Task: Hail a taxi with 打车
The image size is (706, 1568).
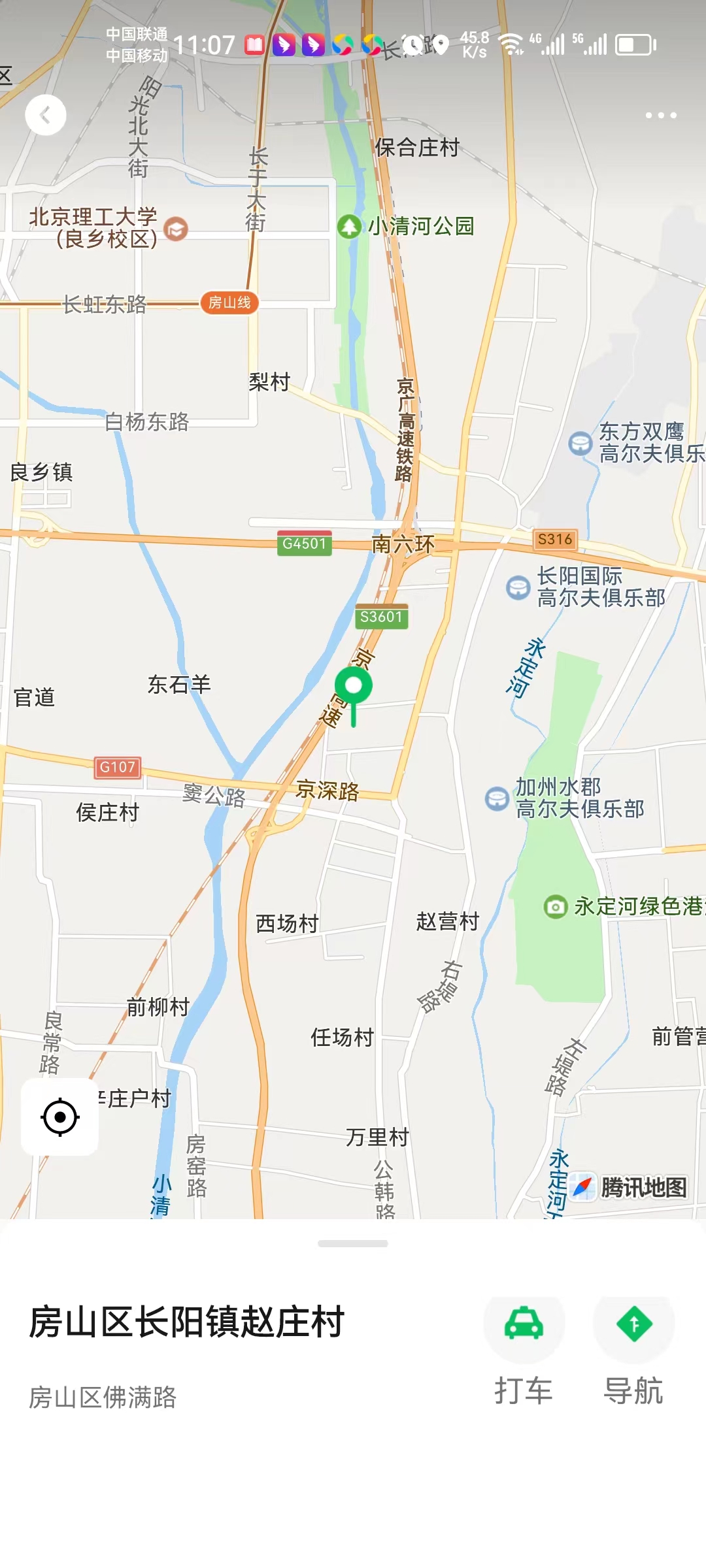Action: 524,1325
